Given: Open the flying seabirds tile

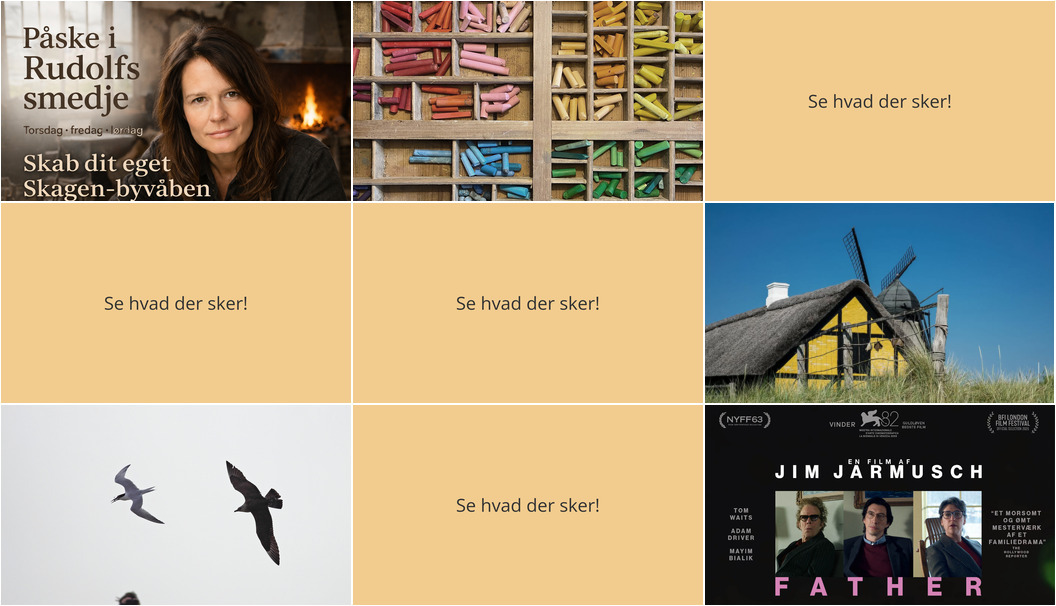Looking at the screenshot, I should 176,504.
